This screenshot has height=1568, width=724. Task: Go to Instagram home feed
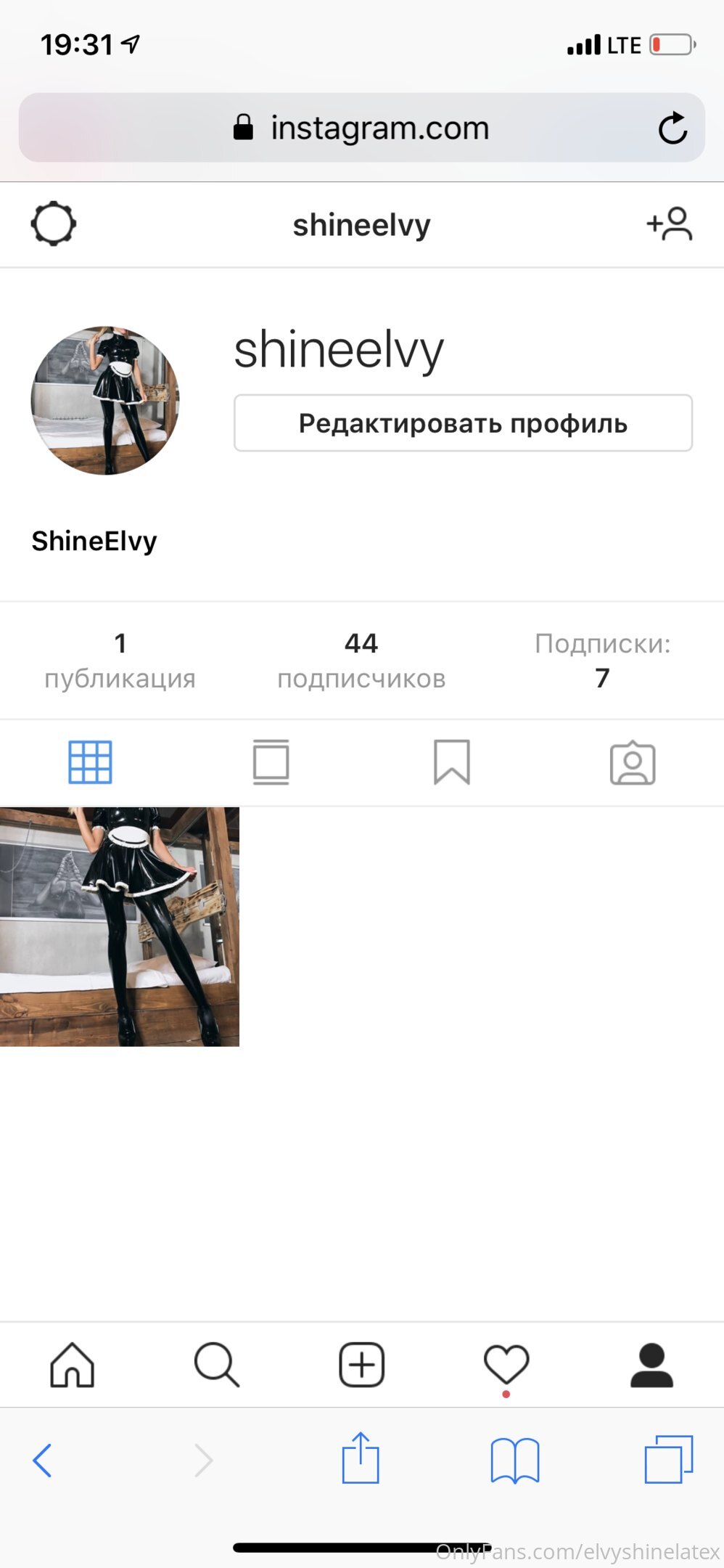pos(72,1365)
